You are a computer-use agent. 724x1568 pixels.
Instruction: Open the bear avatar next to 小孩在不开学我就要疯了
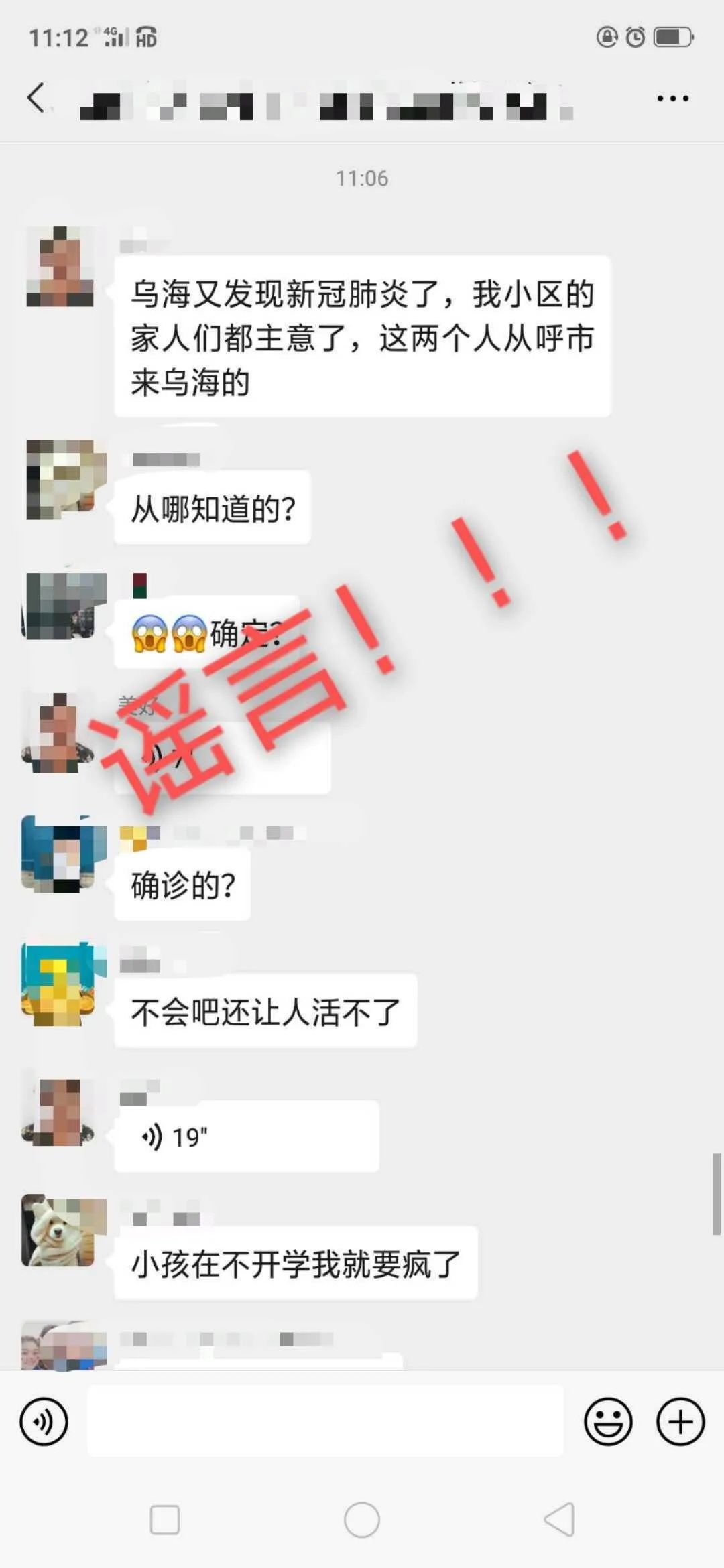(x=63, y=1230)
